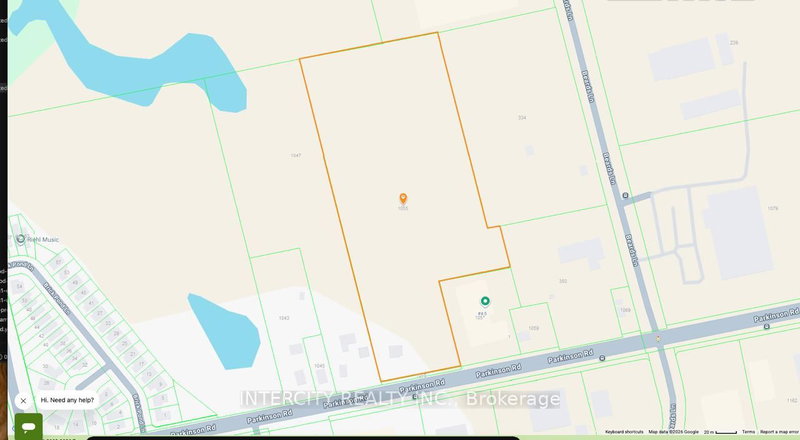Open the map Terms link
800x440 pixels.
coord(748,432)
